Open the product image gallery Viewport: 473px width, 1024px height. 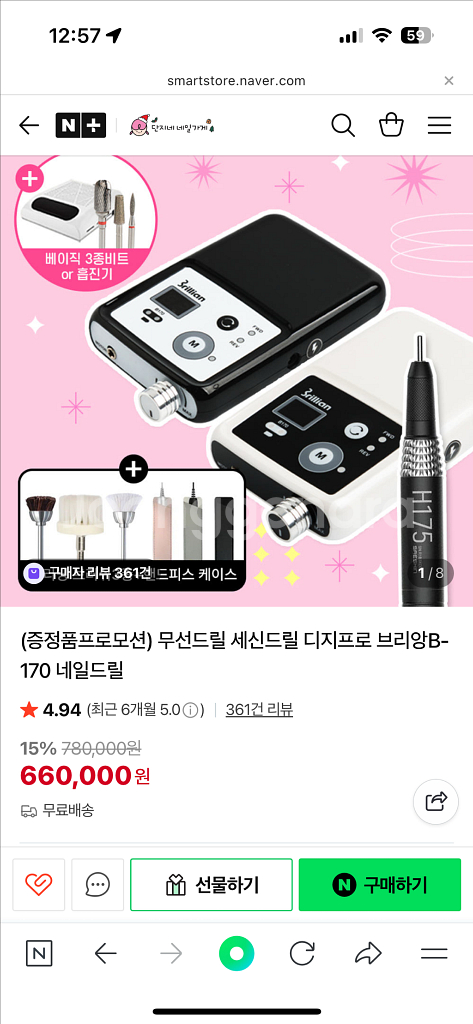[236, 381]
